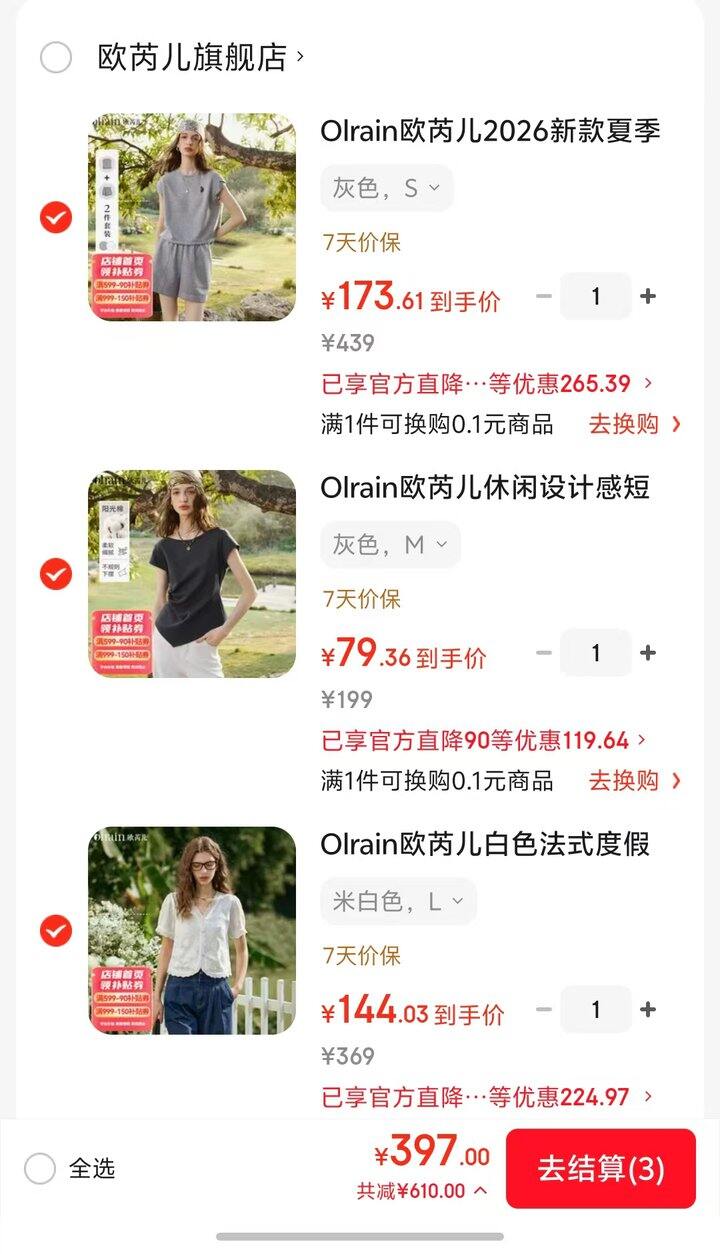Proceed to checkout with 去结算(3)

click(600, 1168)
